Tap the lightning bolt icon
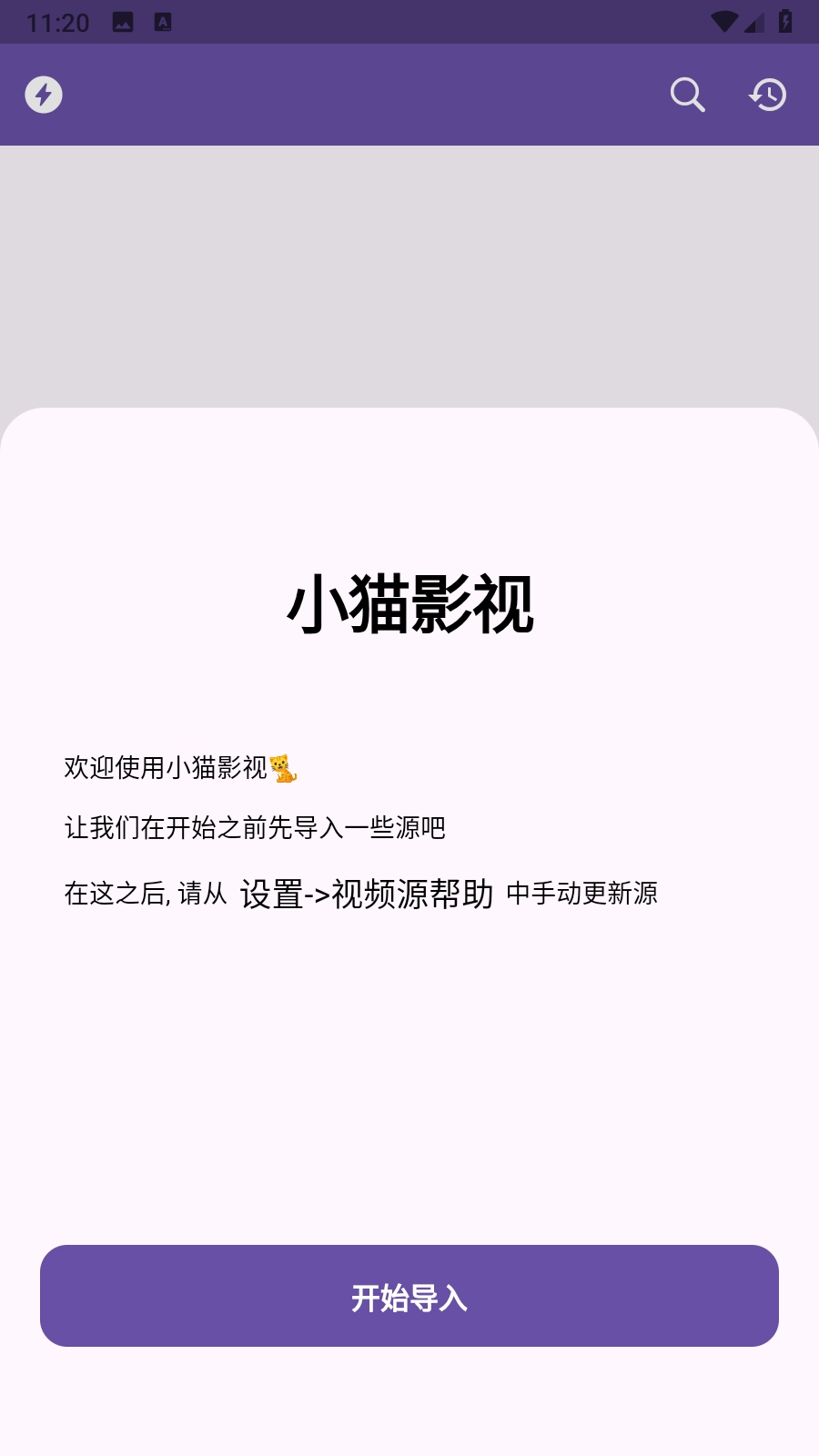Screen dimensions: 819x1456 click(44, 95)
